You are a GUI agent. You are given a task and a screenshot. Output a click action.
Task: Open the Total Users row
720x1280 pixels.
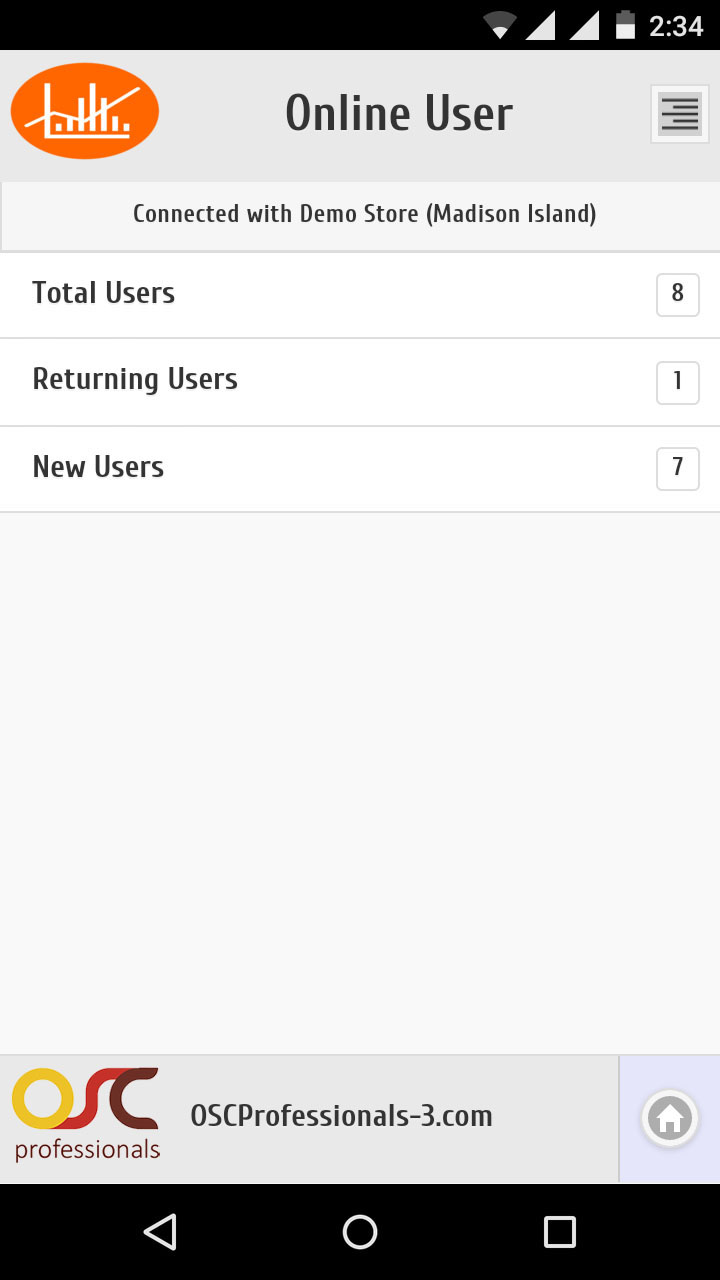[360, 295]
